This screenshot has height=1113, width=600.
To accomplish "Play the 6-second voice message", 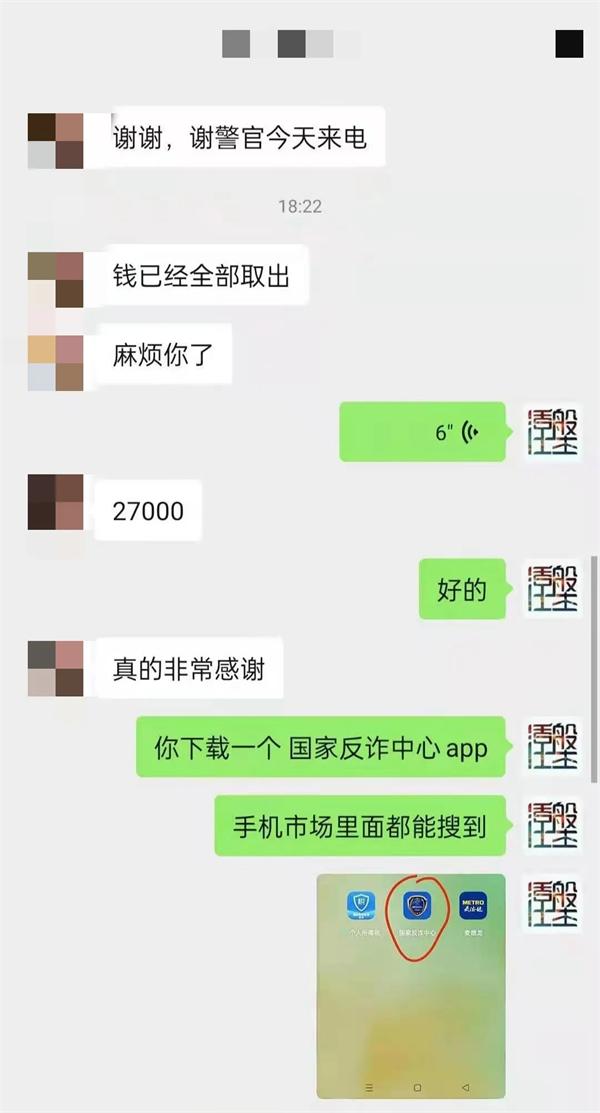I will (423, 432).
